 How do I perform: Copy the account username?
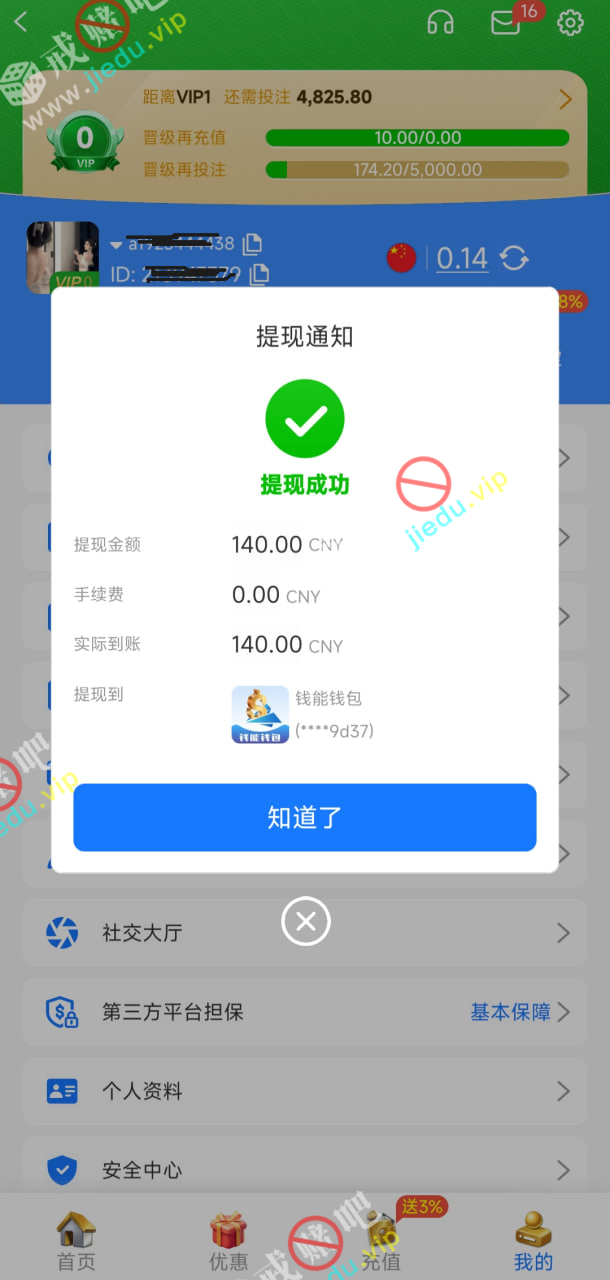[x=252, y=242]
